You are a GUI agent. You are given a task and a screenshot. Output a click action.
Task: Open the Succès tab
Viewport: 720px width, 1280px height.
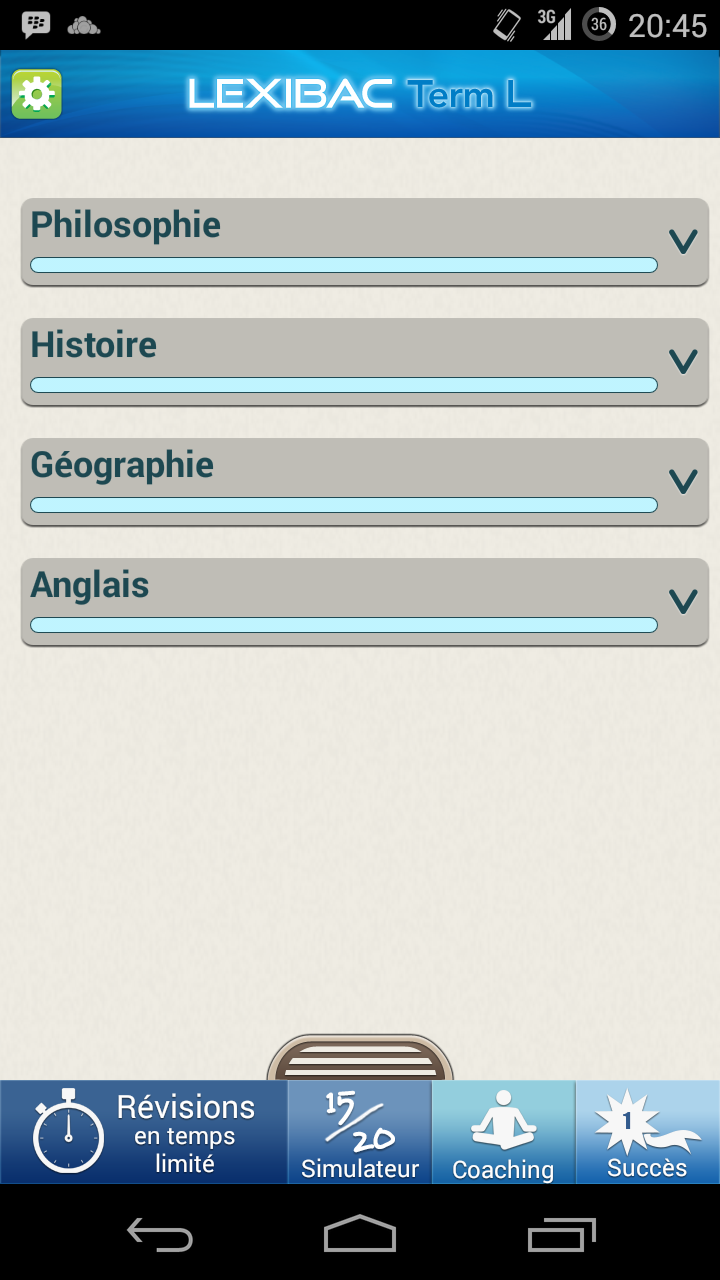pyautogui.click(x=648, y=1132)
